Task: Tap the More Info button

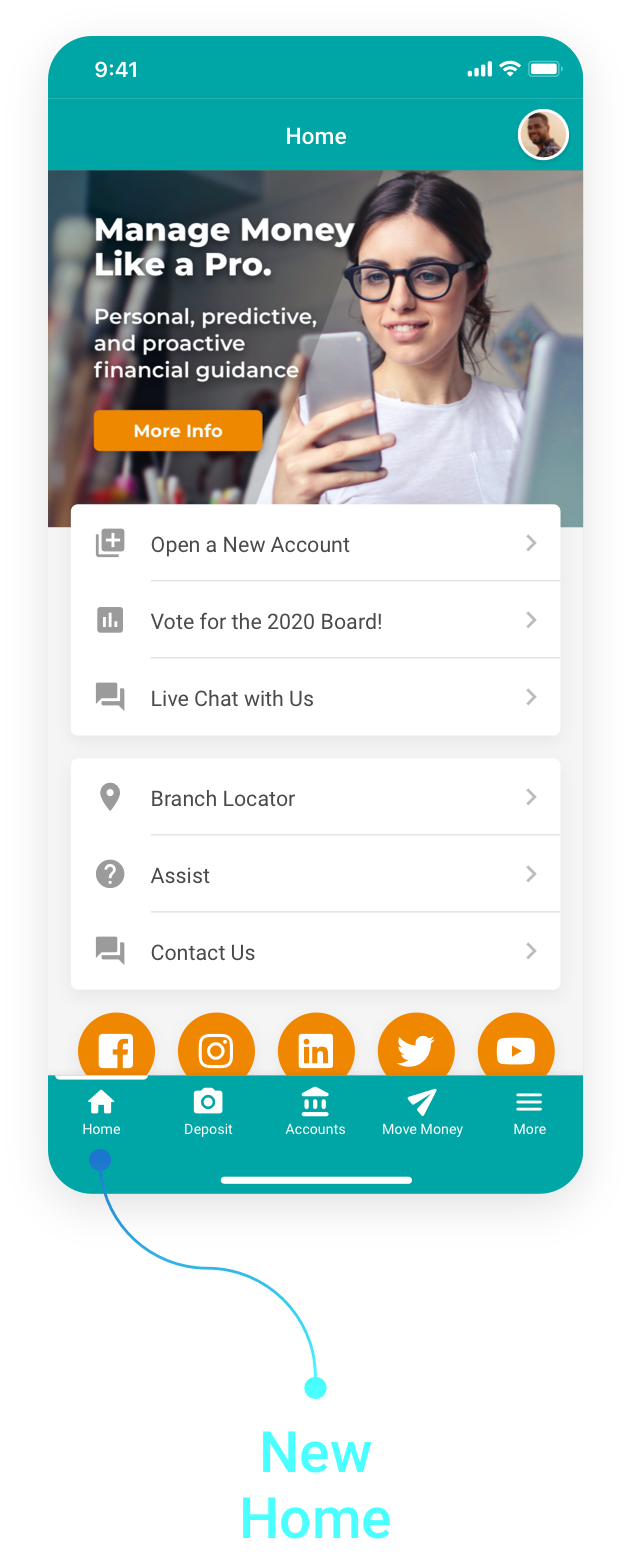Action: pyautogui.click(x=178, y=431)
